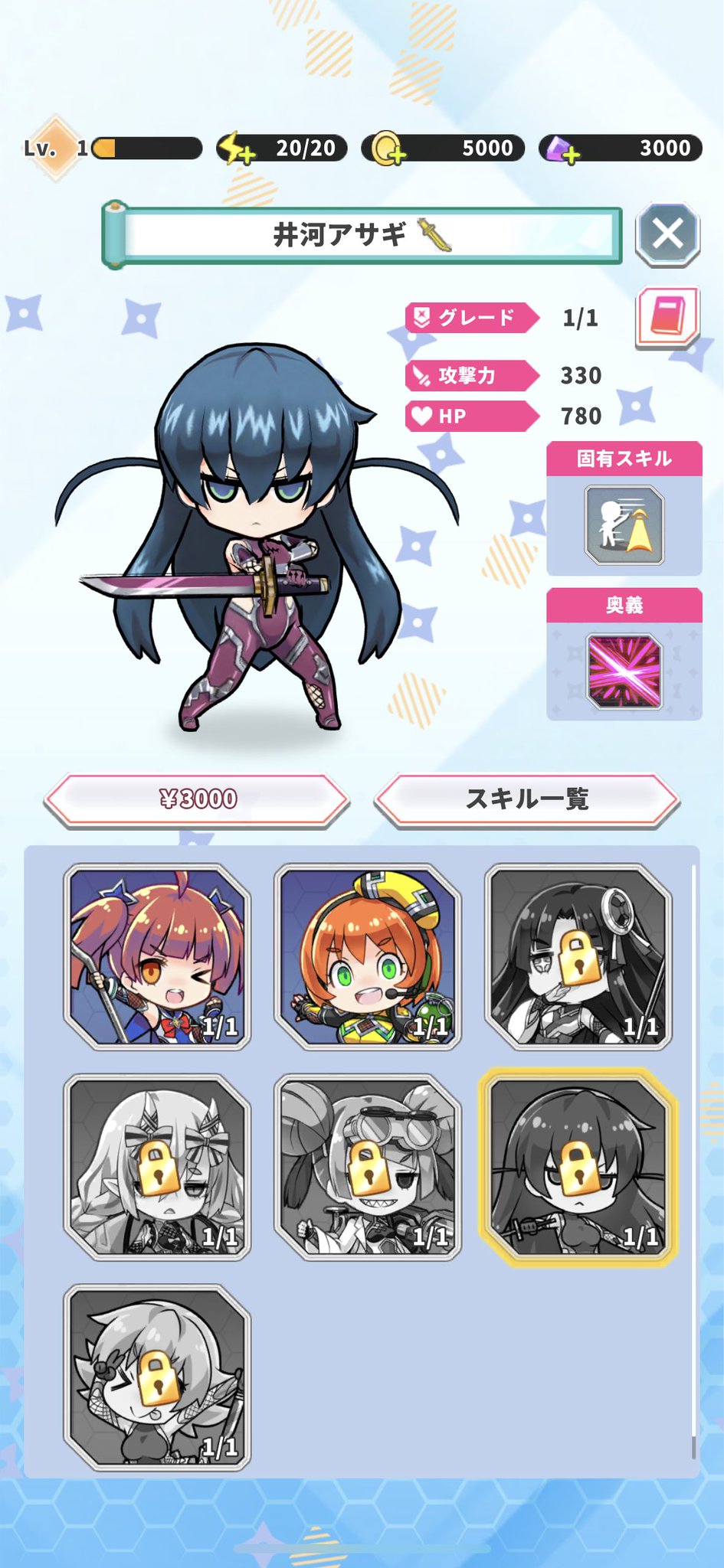
Task: Open the スキル一覧 skill list
Action: point(527,800)
